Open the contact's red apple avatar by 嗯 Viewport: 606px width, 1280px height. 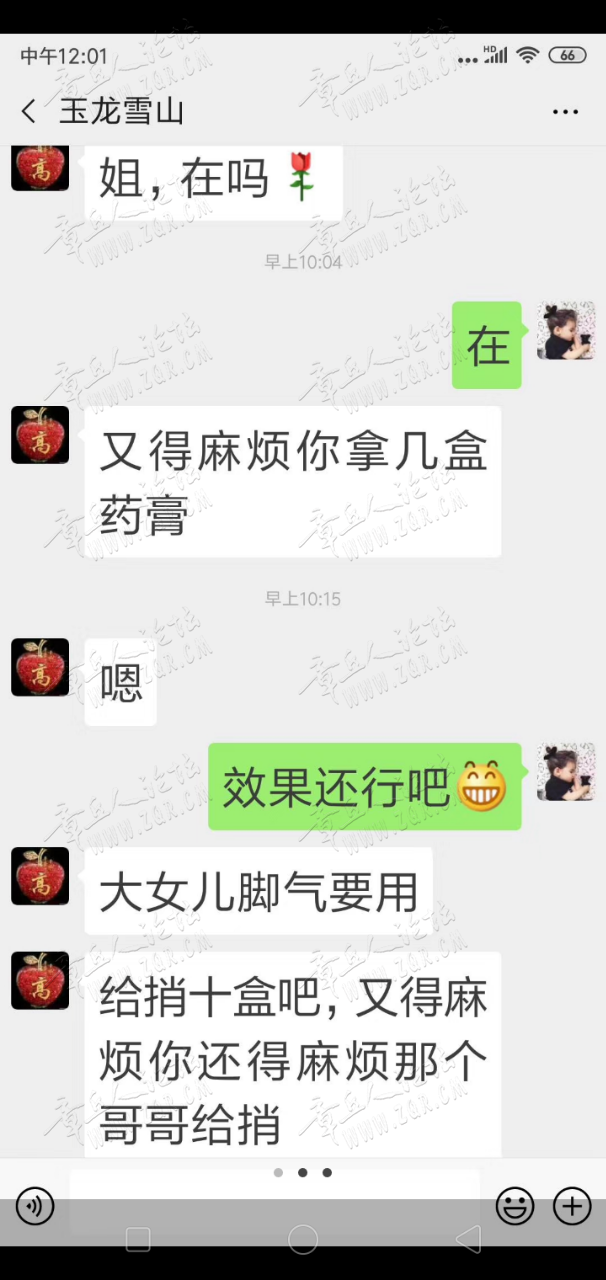coord(40,667)
